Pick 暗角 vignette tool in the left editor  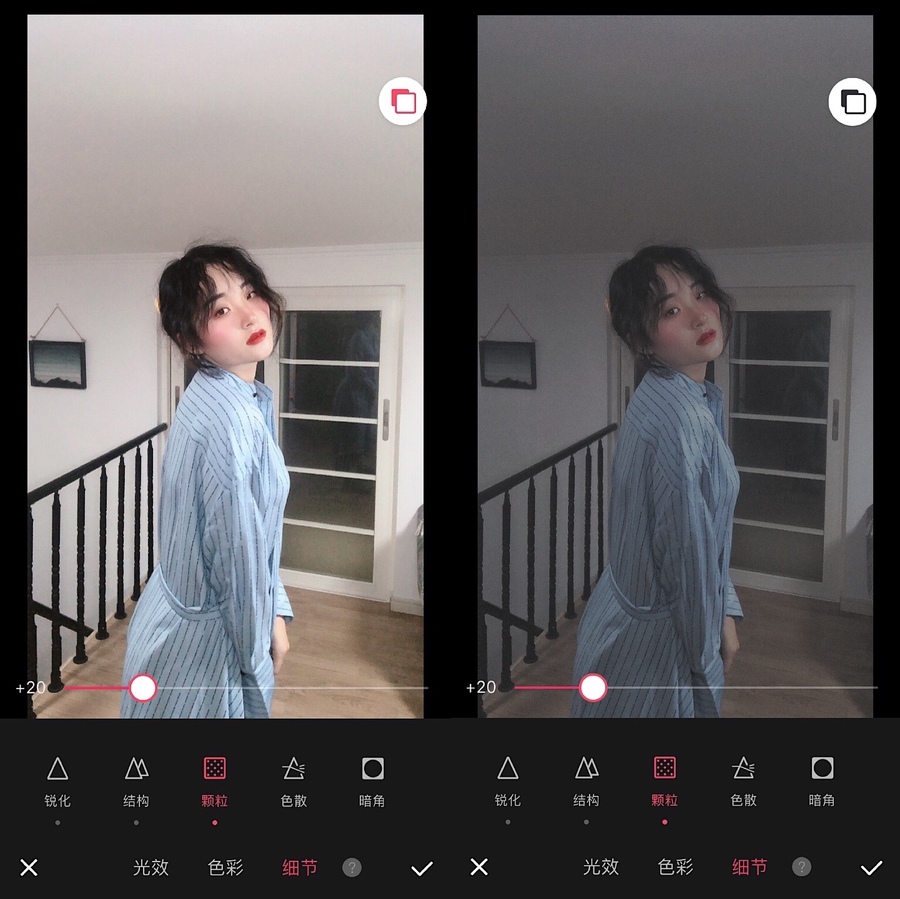[x=373, y=780]
